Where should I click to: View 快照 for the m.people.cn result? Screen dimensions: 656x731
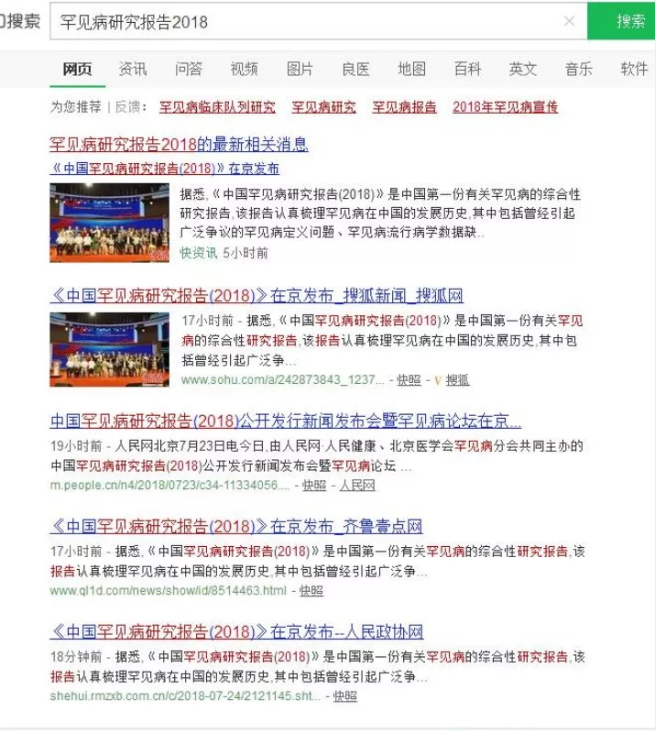[x=314, y=485]
